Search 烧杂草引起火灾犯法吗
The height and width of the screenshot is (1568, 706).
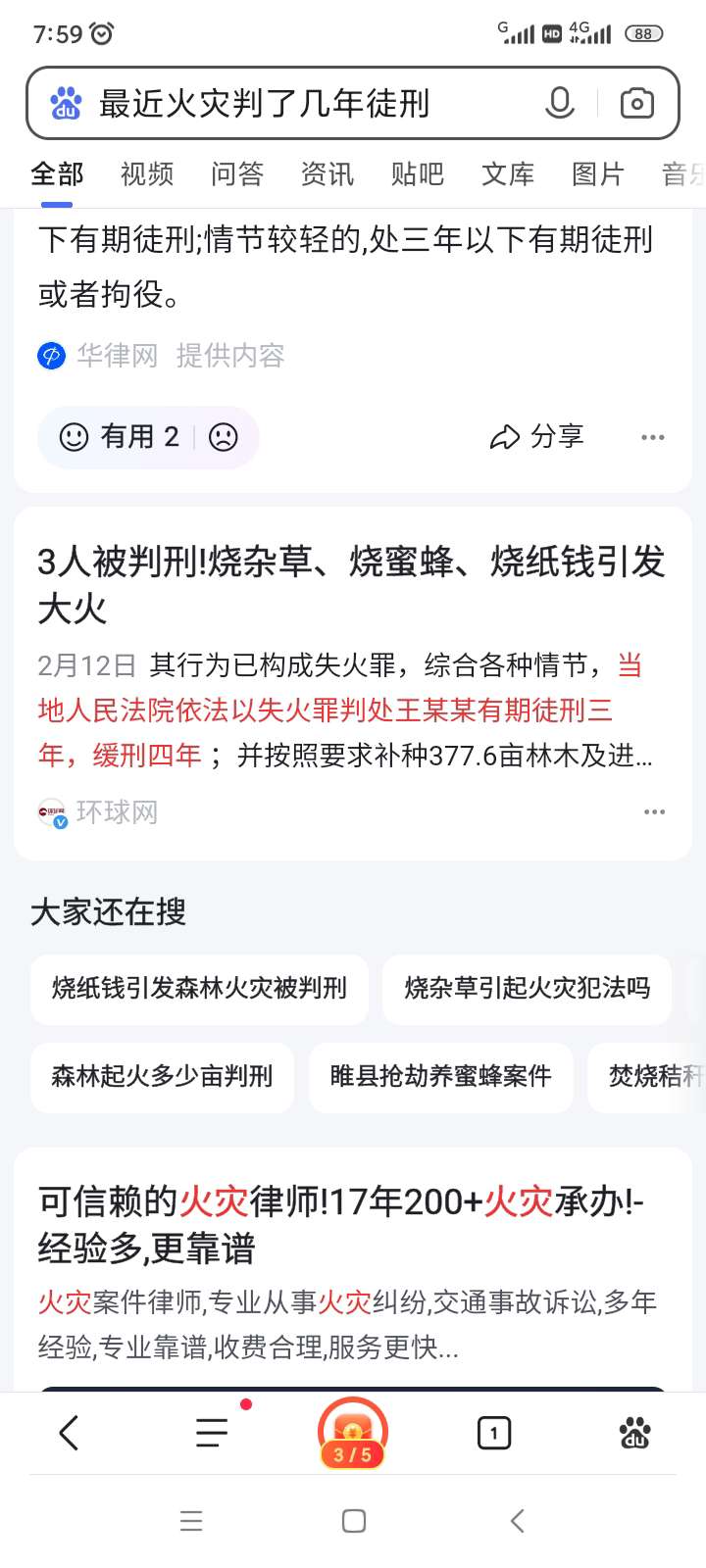pos(528,989)
